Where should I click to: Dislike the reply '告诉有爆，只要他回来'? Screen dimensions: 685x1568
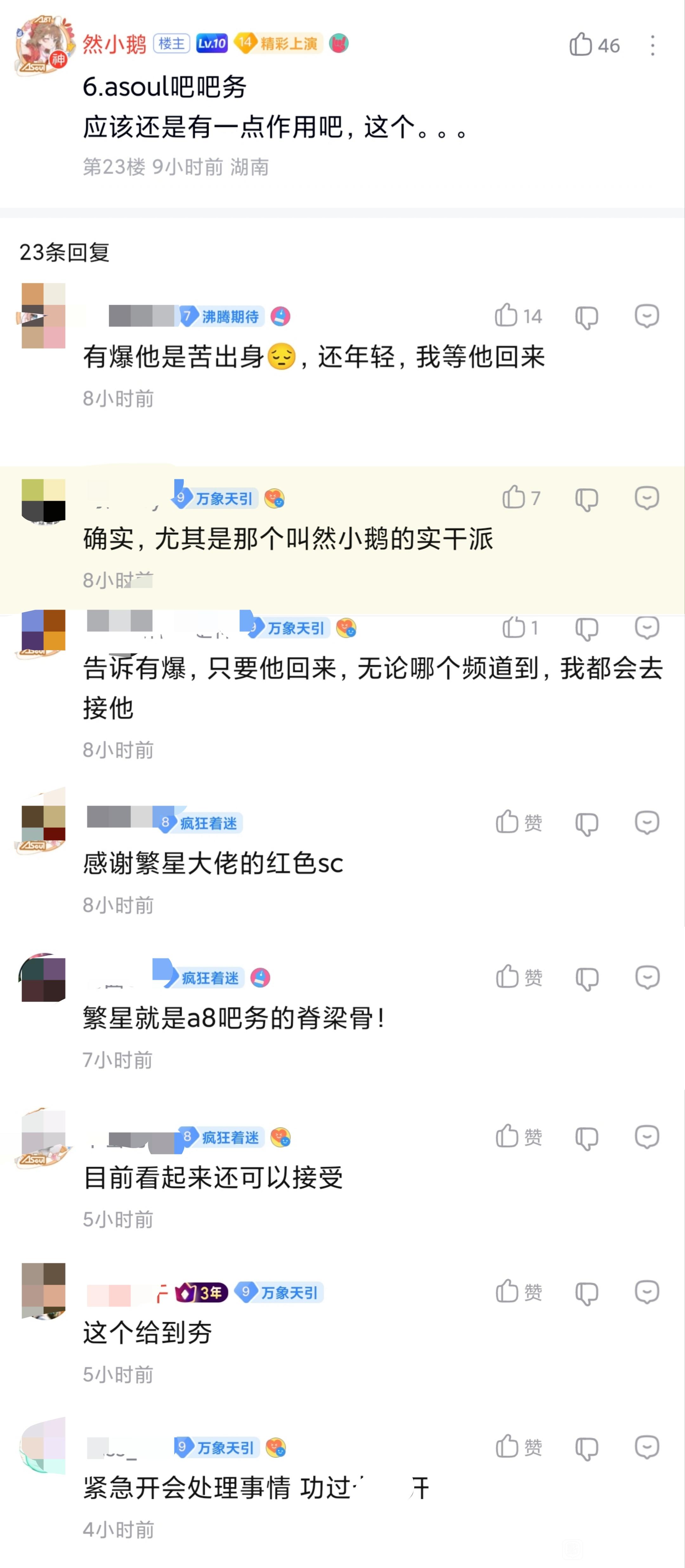point(586,629)
